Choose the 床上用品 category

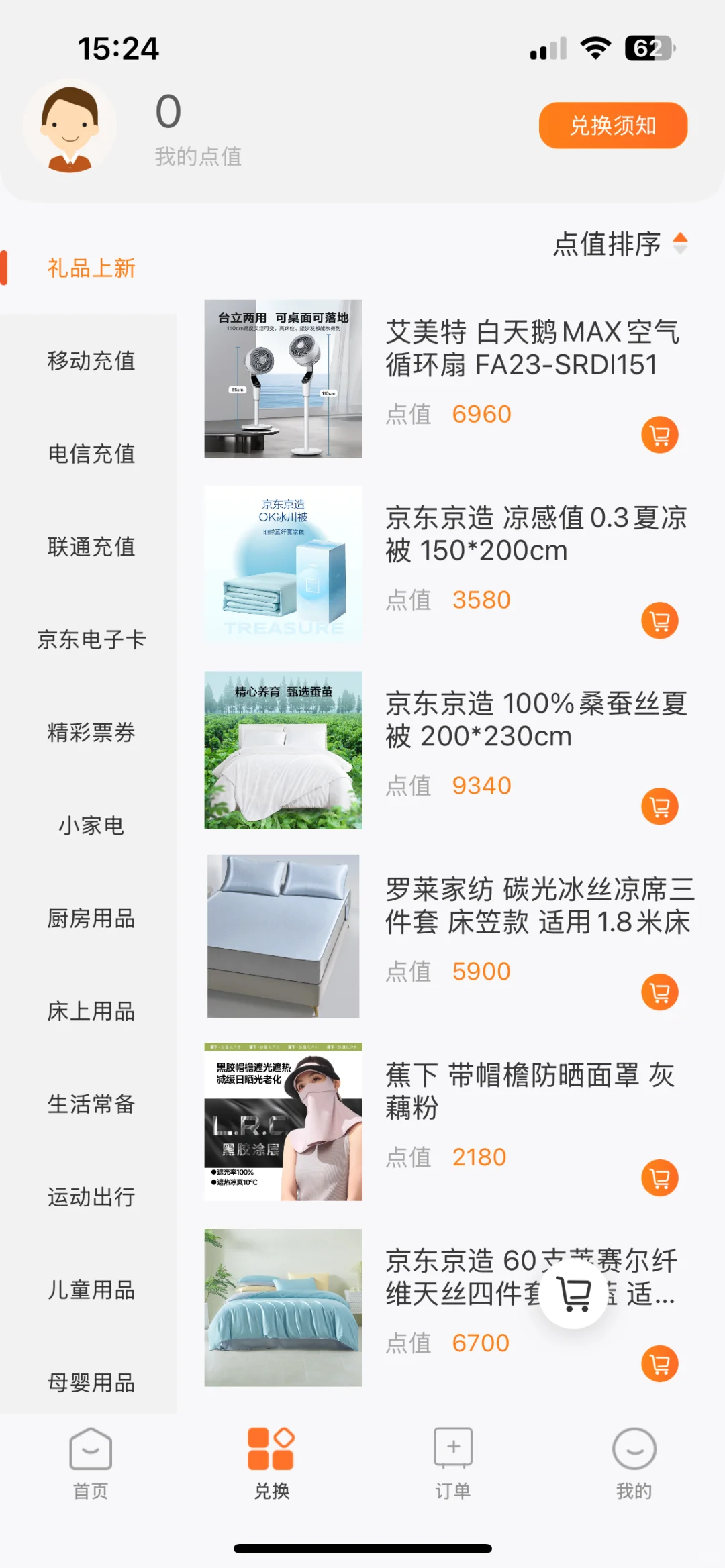[x=91, y=1011]
